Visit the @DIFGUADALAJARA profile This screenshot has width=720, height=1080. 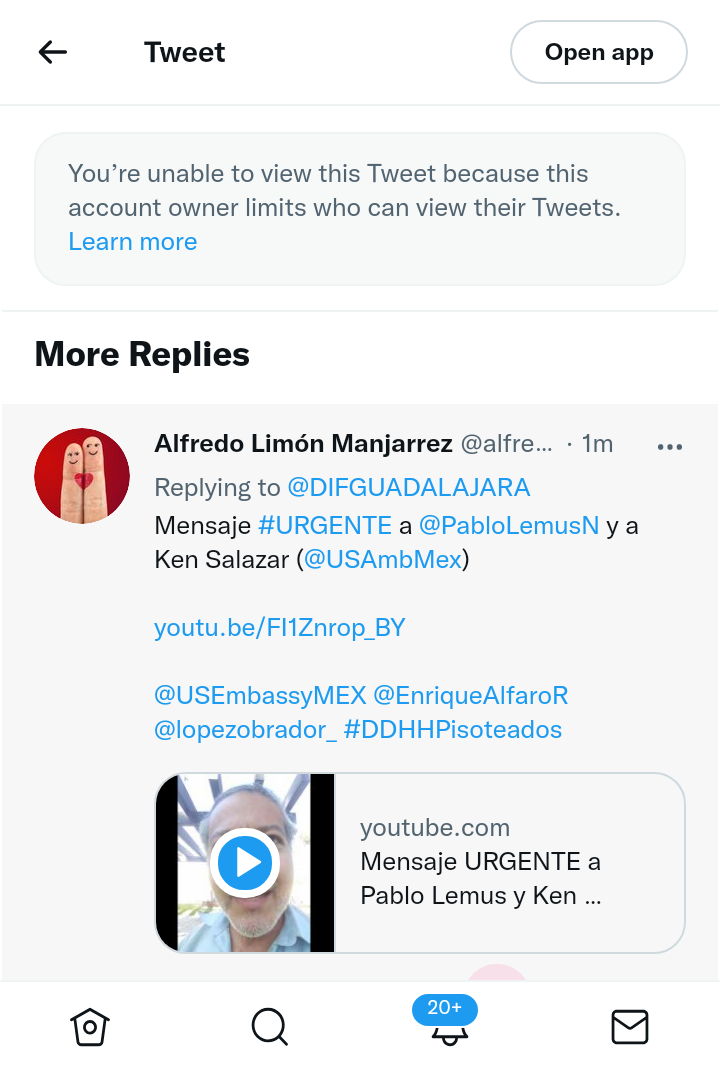[408, 487]
